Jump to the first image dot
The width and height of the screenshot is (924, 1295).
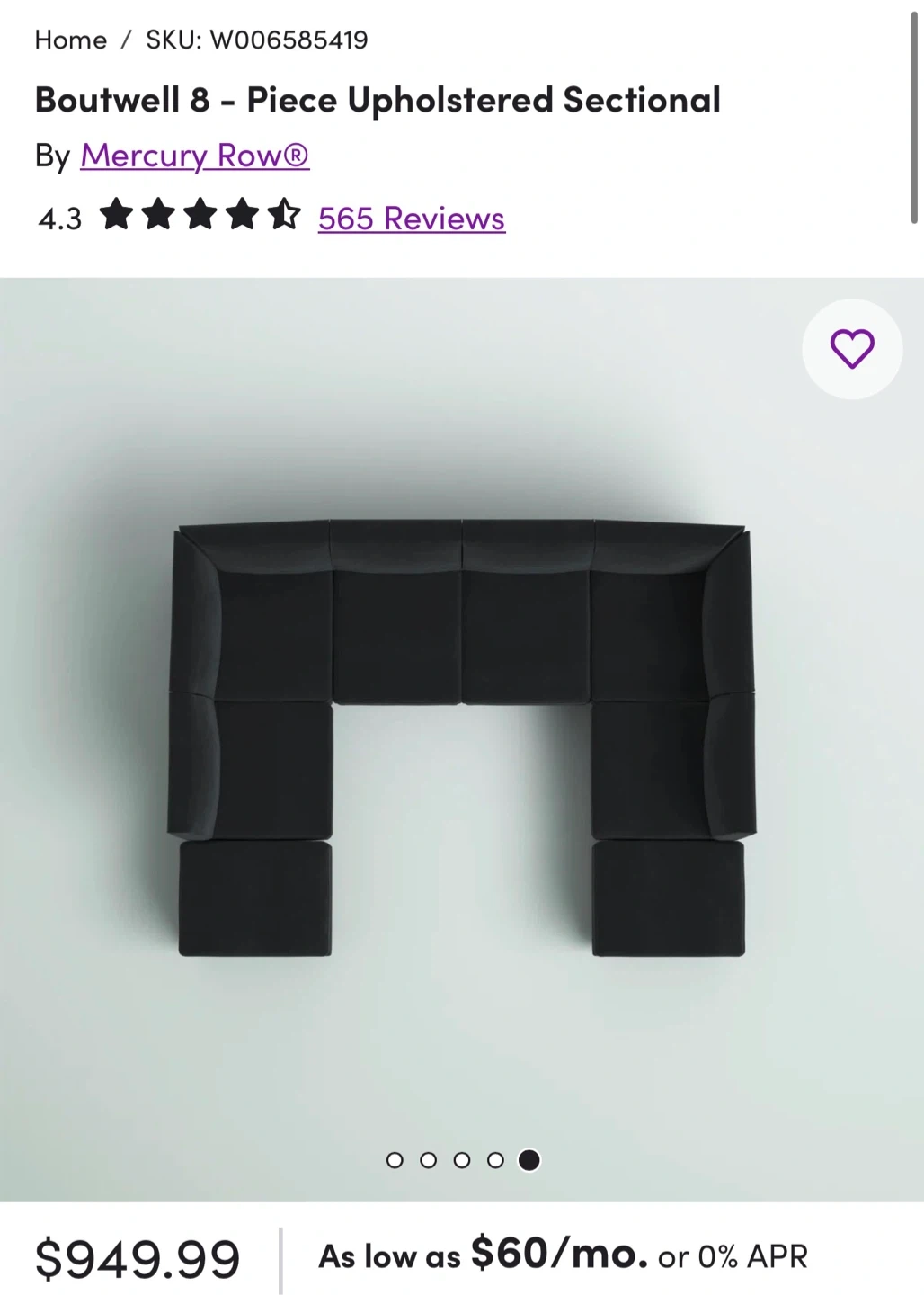tap(395, 1160)
